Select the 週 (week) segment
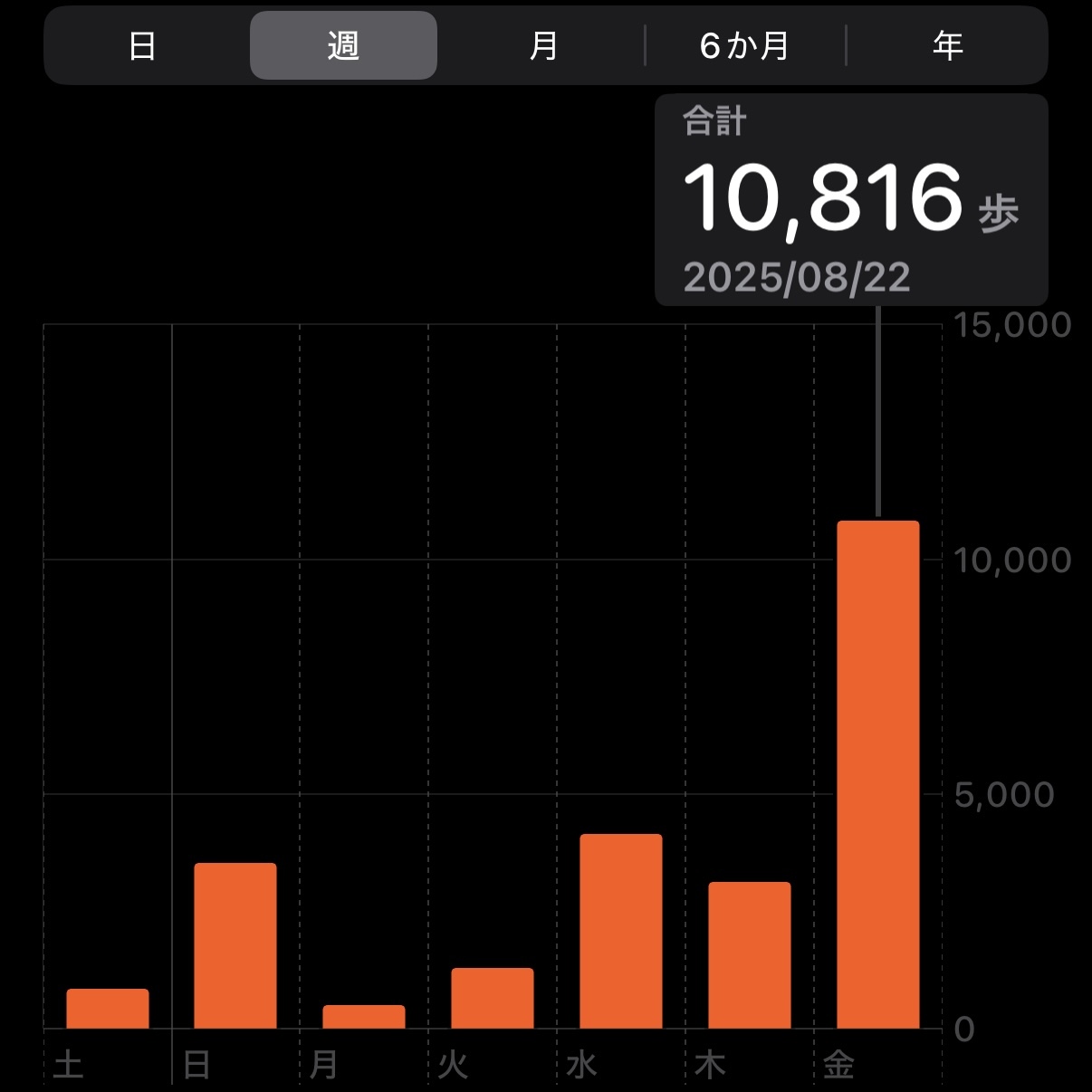Viewport: 1092px width, 1092px height. tap(343, 45)
